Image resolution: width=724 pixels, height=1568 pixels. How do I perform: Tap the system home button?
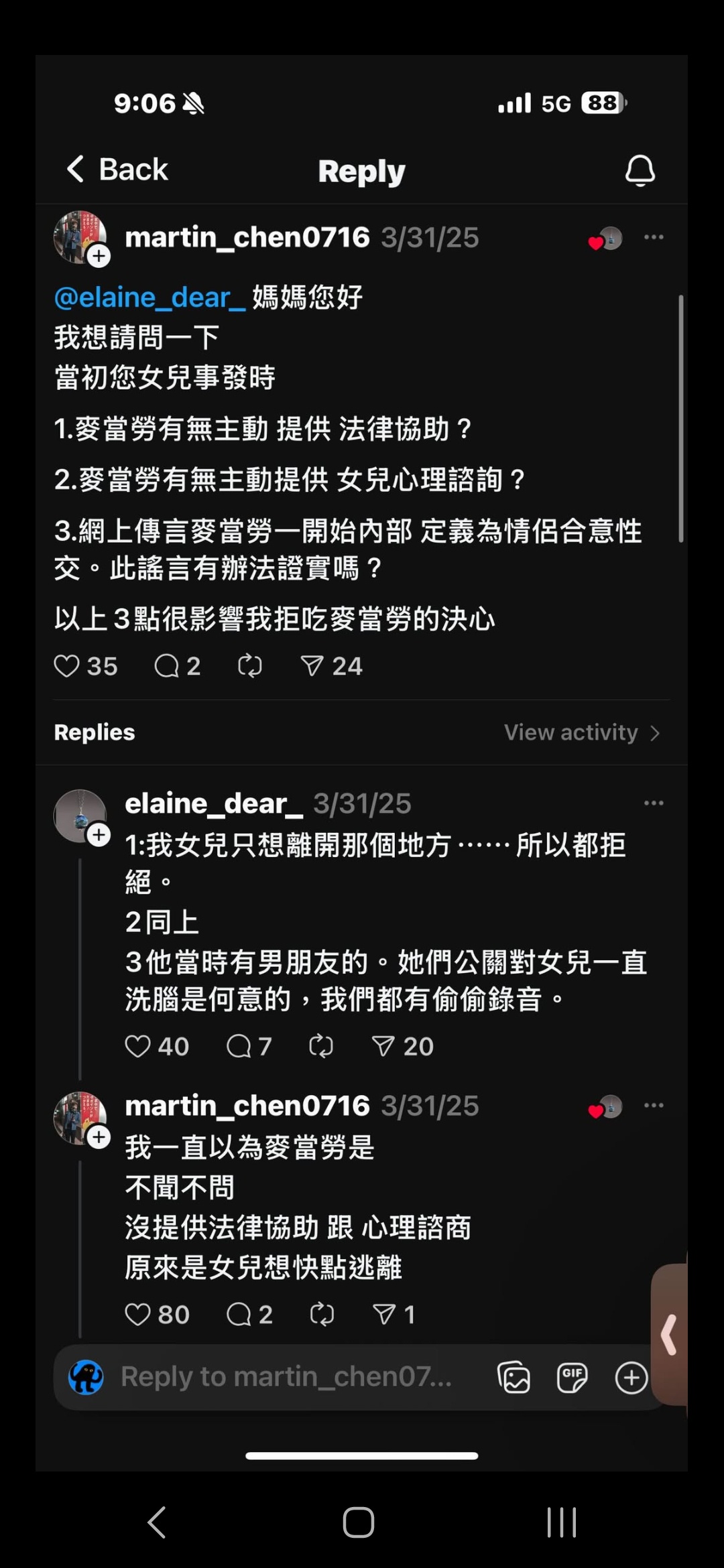[359, 1522]
